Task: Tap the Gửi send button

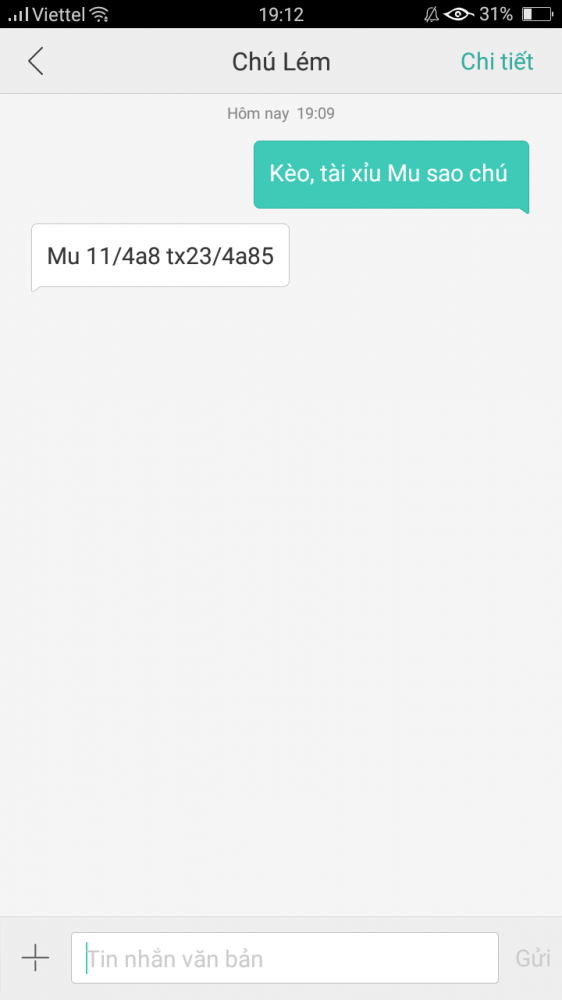Action: click(533, 959)
